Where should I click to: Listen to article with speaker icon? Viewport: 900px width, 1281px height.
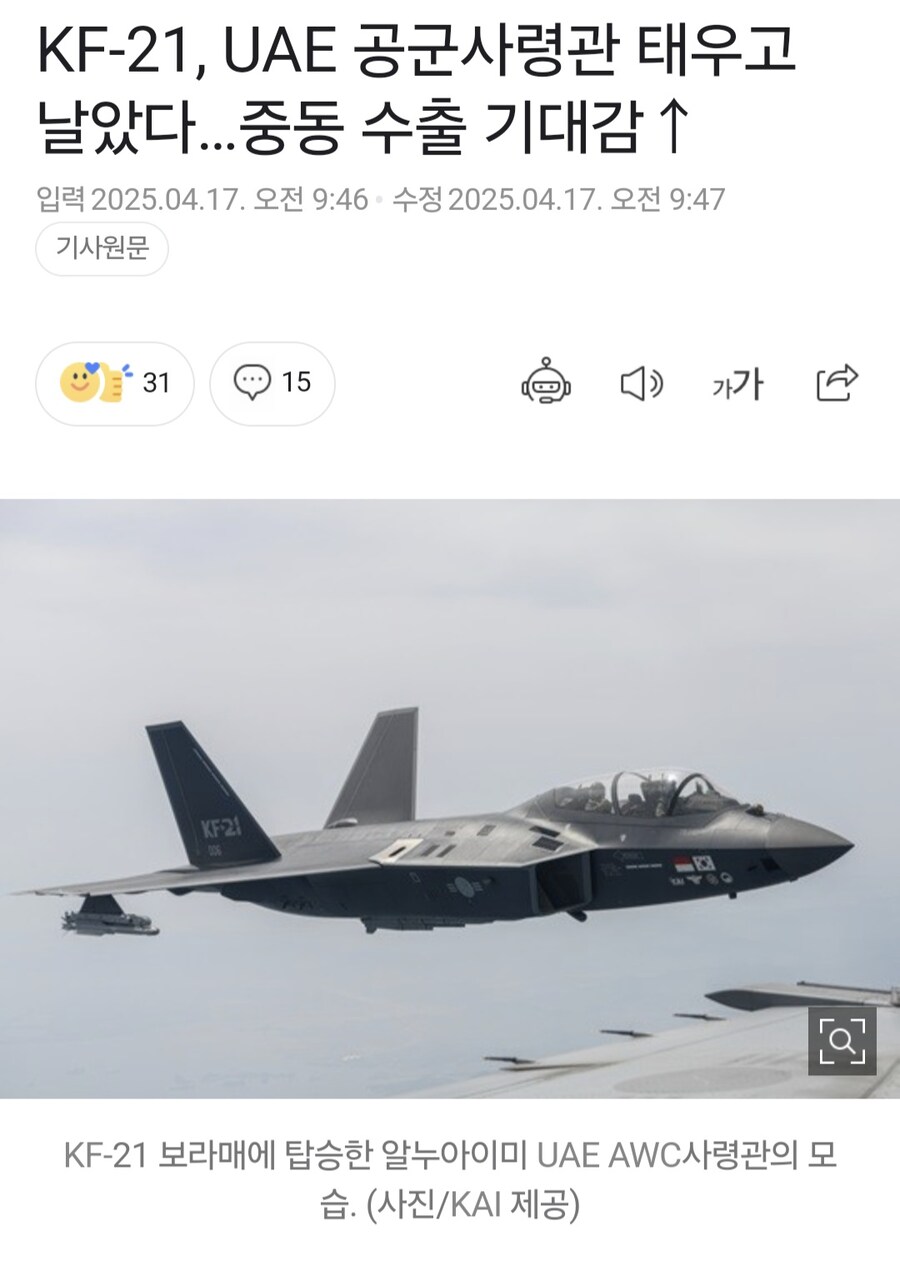[x=641, y=383]
